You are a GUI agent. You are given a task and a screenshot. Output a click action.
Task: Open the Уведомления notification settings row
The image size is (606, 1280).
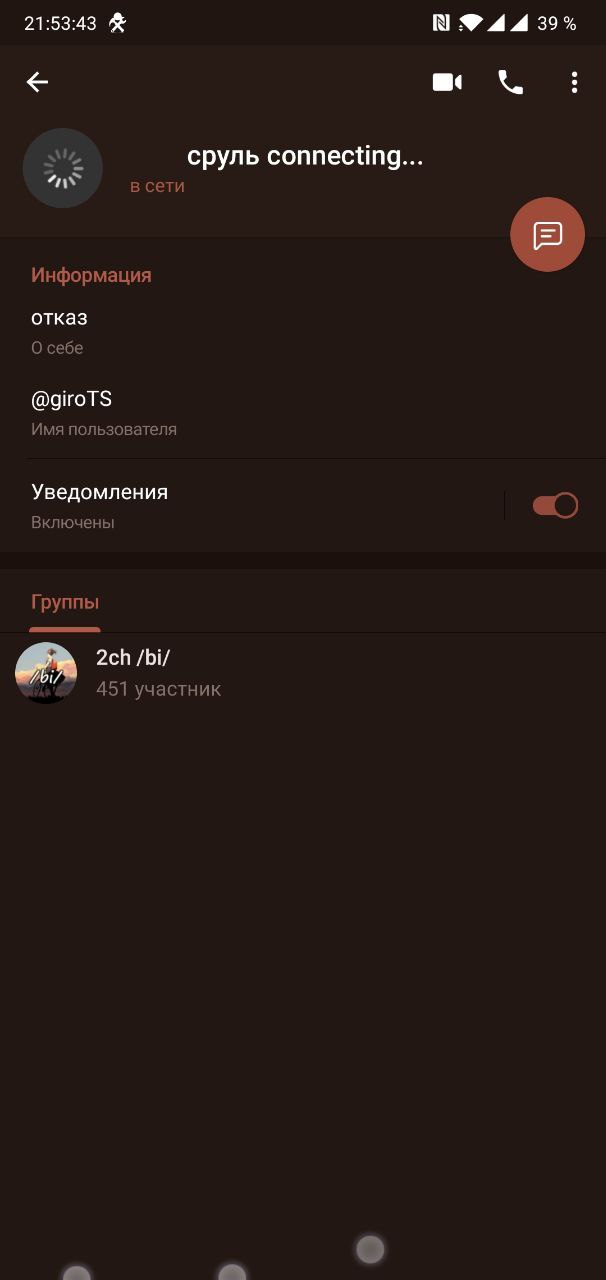[x=250, y=505]
